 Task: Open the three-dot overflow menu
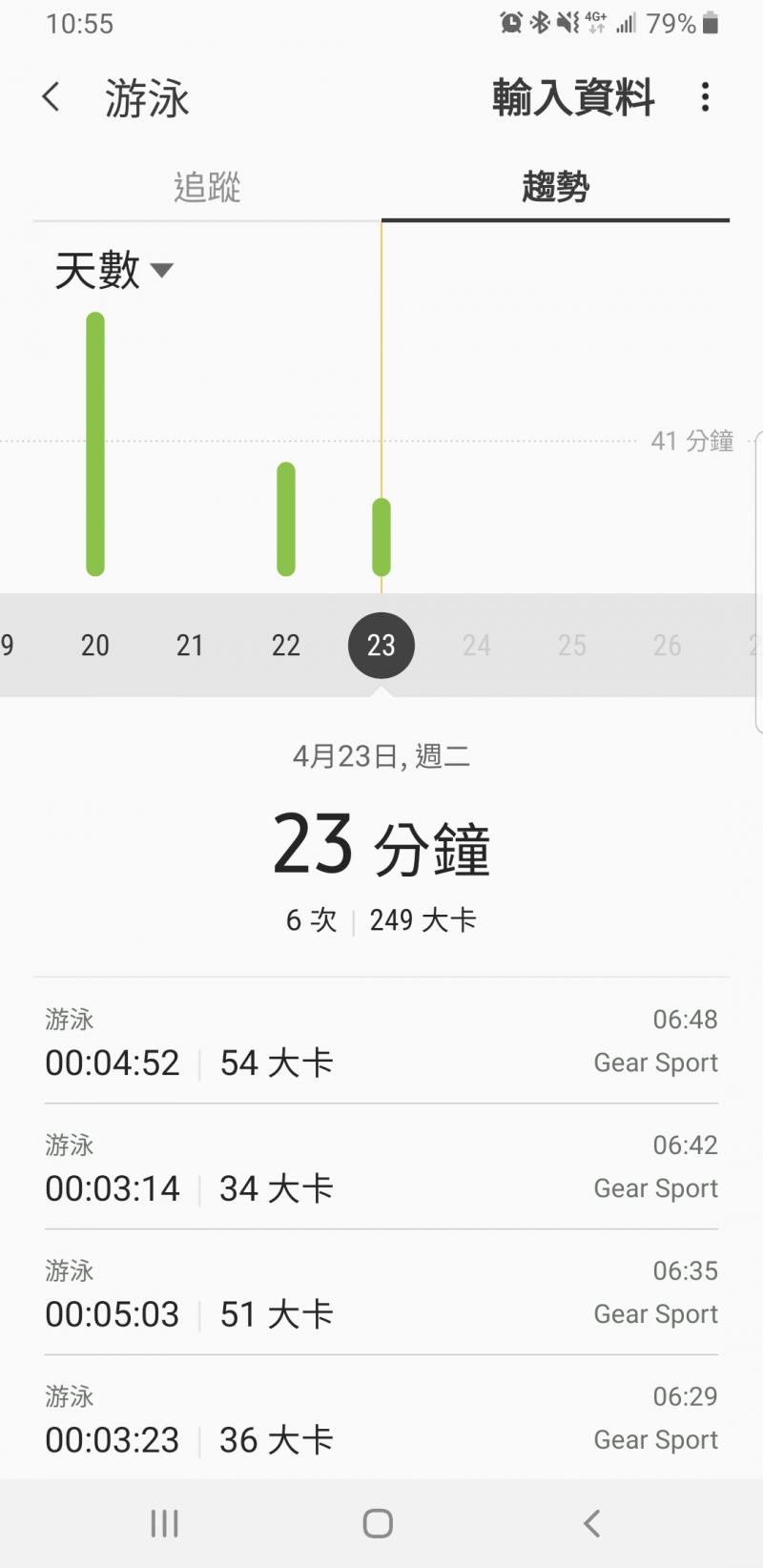coord(705,97)
